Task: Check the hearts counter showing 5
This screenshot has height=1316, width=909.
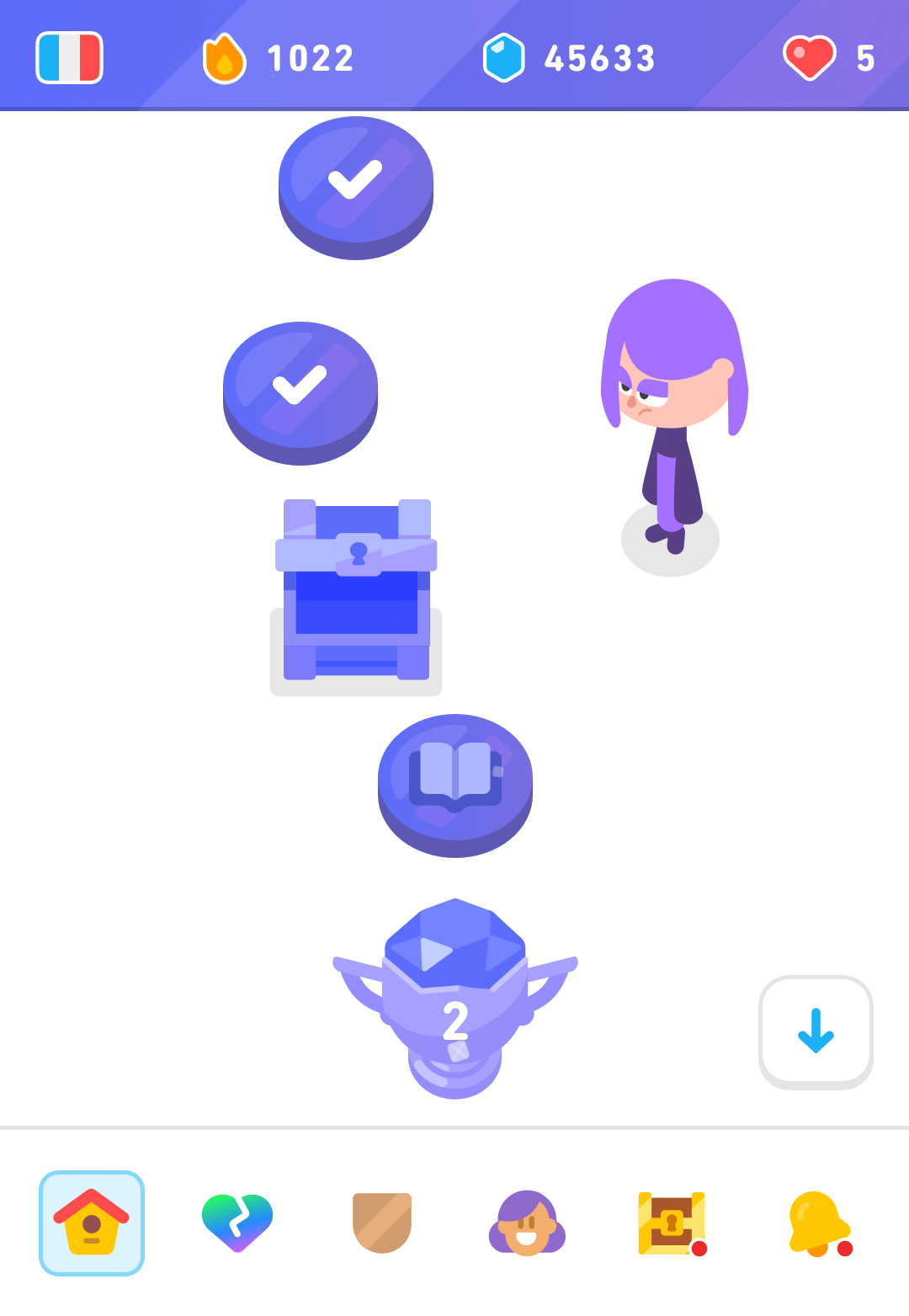Action: click(x=830, y=58)
